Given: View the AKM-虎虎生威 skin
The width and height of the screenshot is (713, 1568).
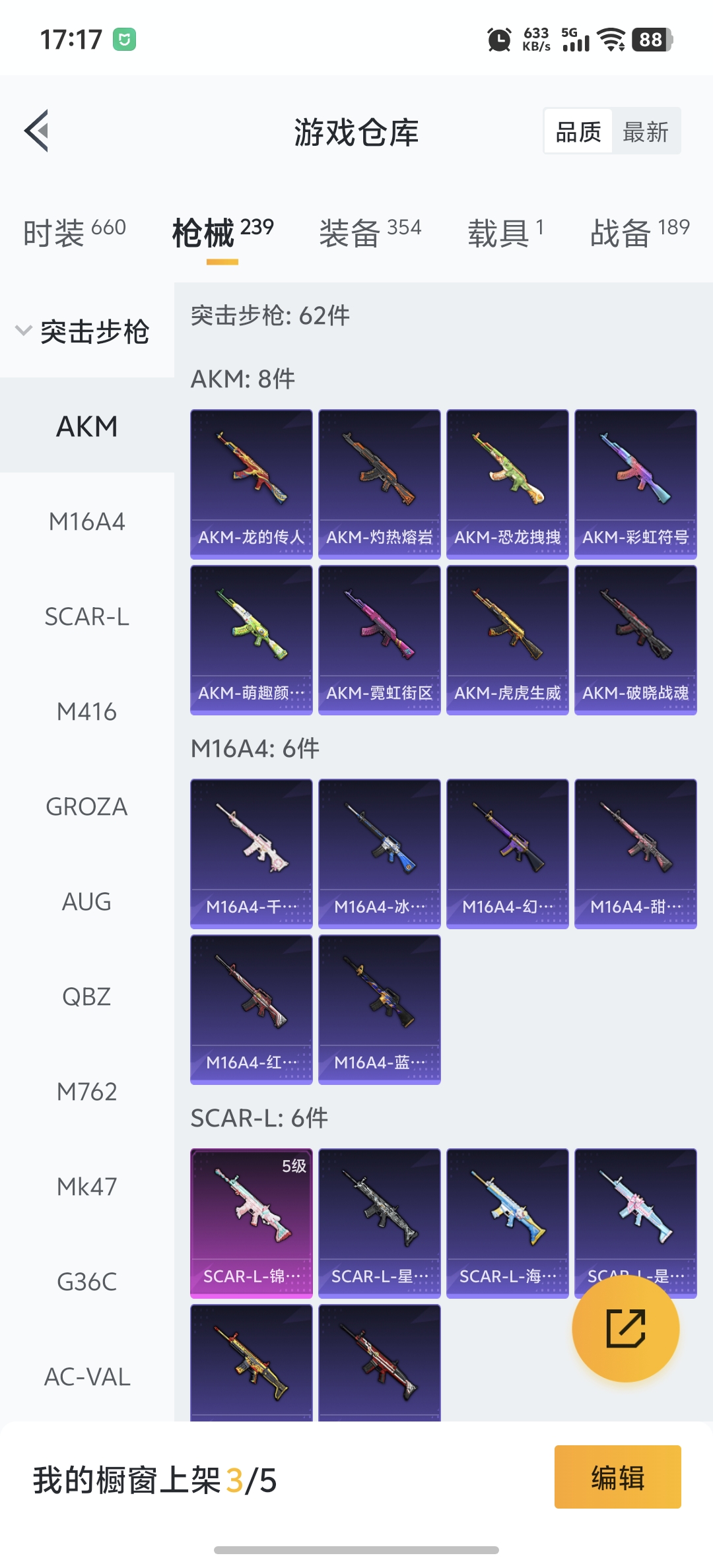Looking at the screenshot, I should coord(507,639).
